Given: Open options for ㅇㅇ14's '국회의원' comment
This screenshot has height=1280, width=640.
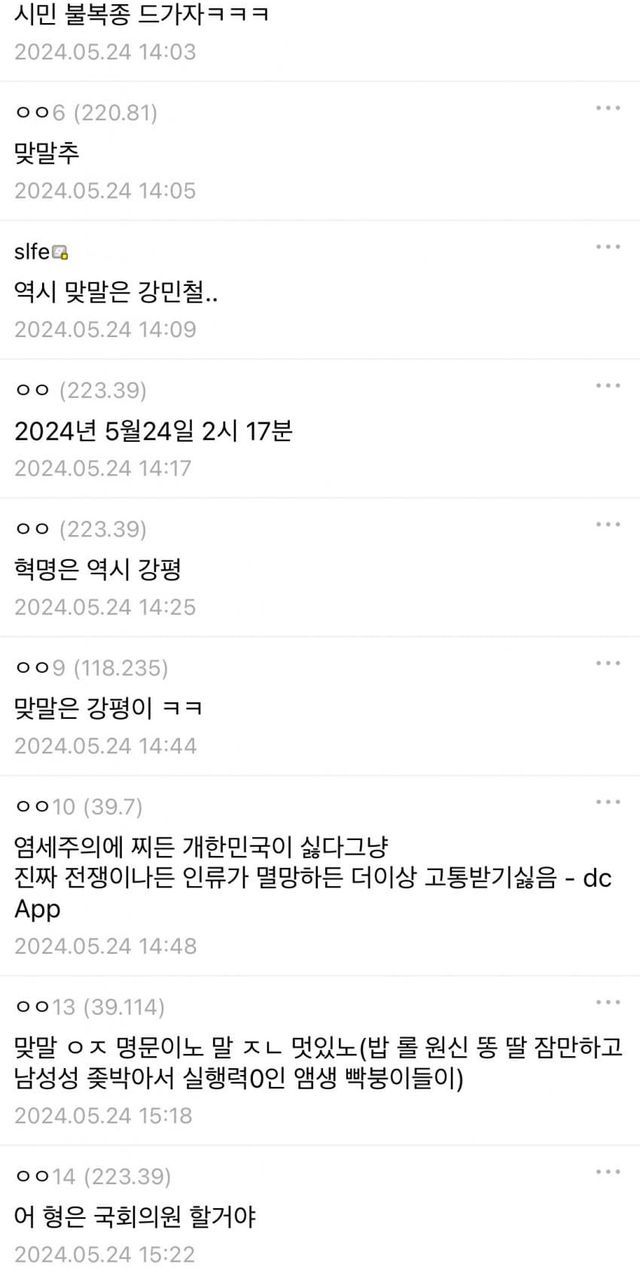Looking at the screenshot, I should (608, 1172).
